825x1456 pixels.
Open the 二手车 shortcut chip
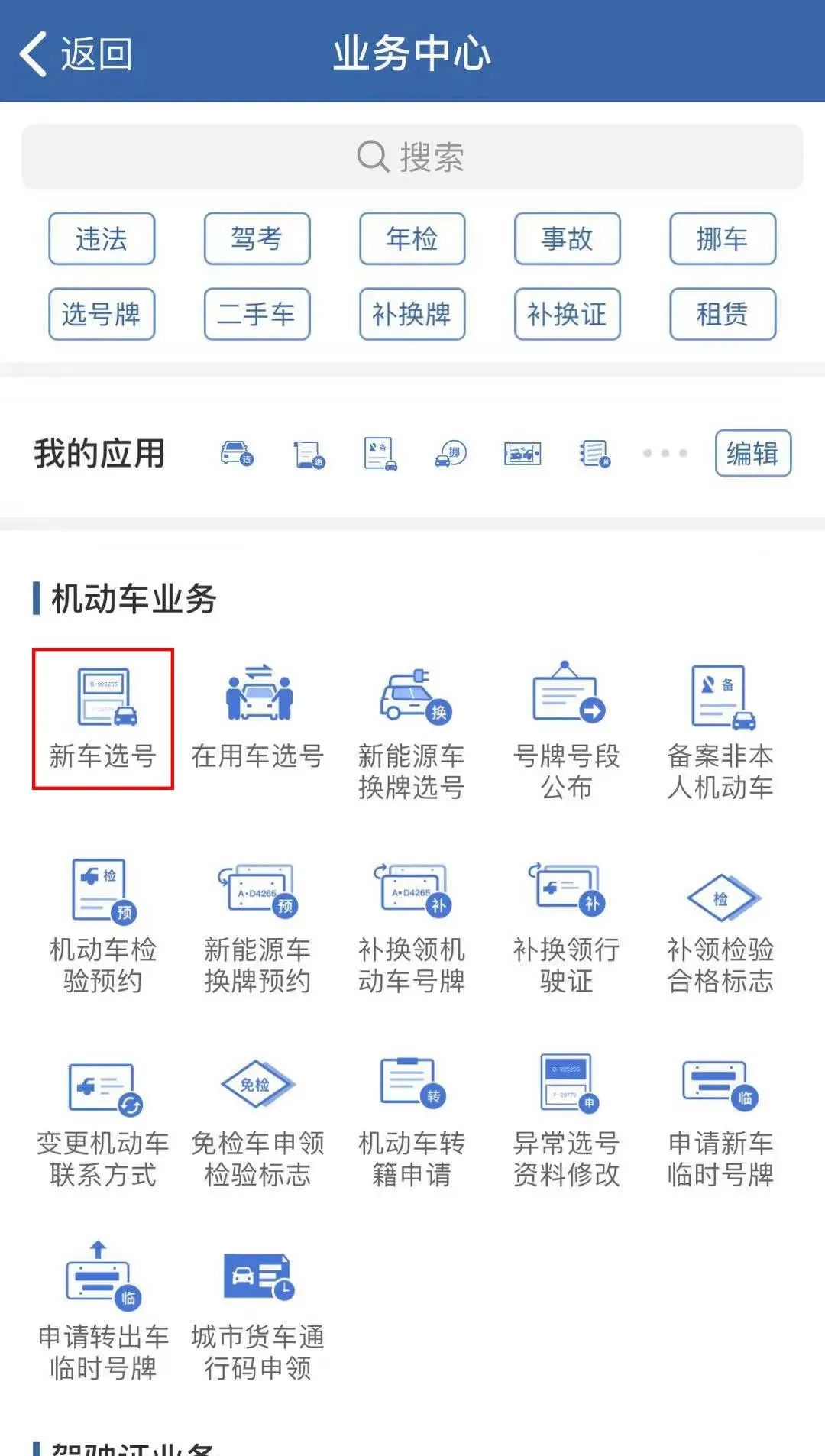pyautogui.click(x=257, y=314)
